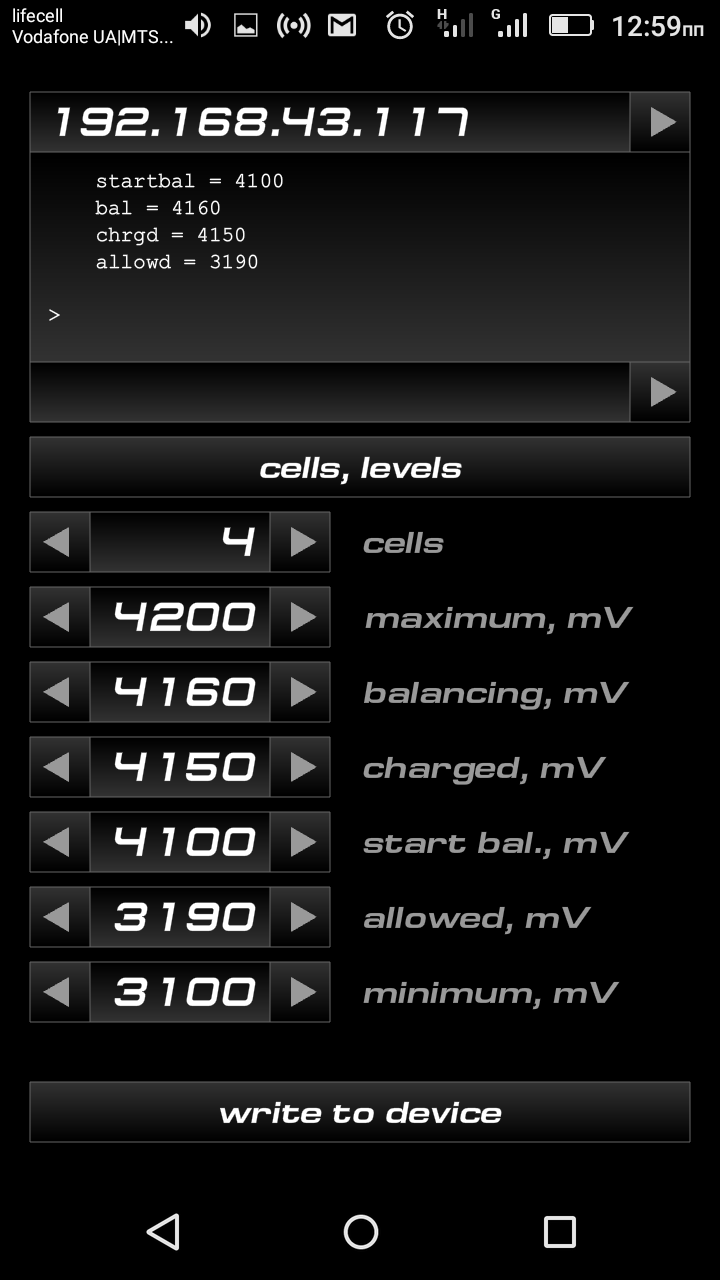Increase the minimum mV value
Screen dimensions: 720x1280
(x=300, y=992)
